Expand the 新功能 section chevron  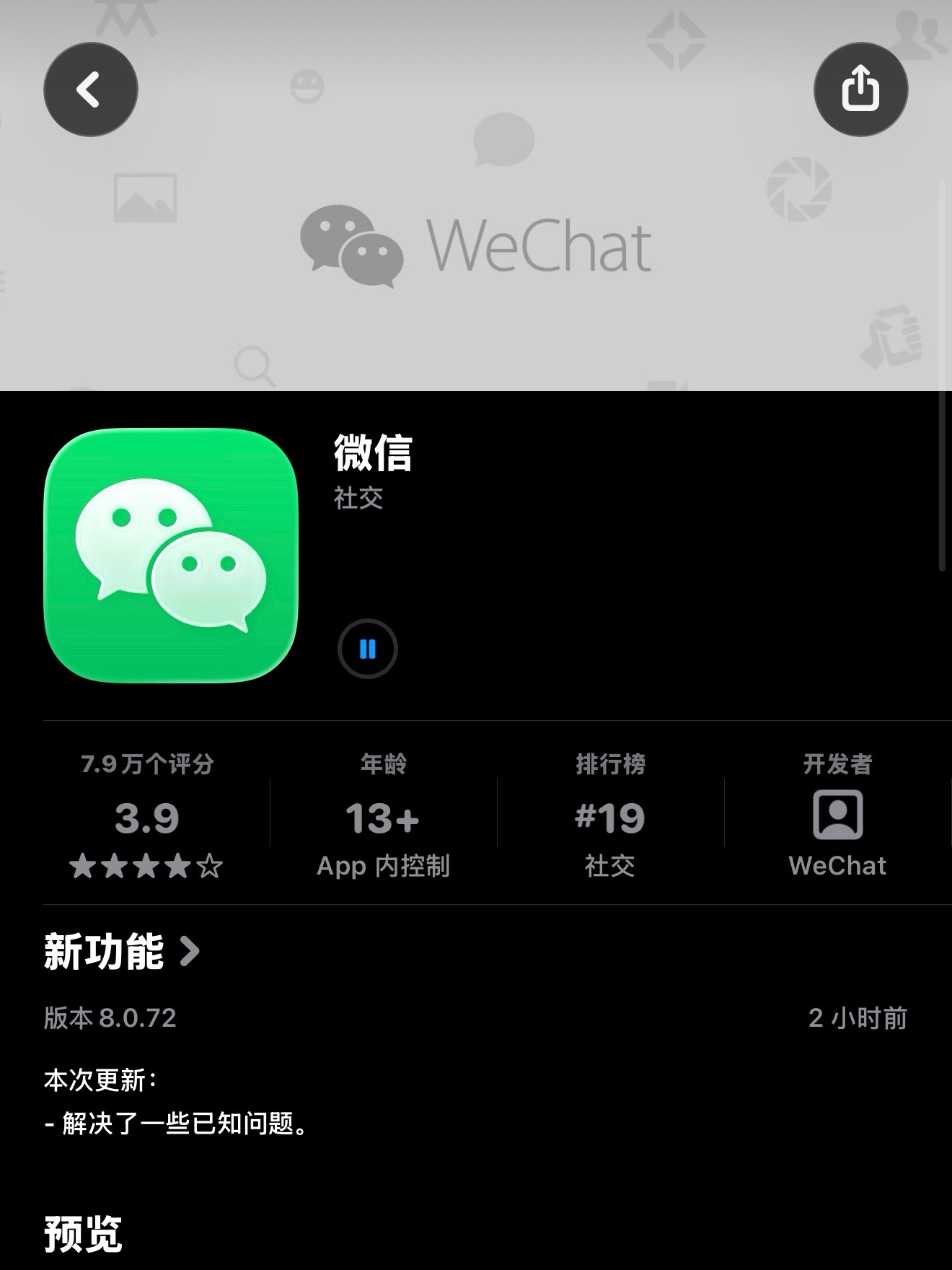click(x=189, y=951)
